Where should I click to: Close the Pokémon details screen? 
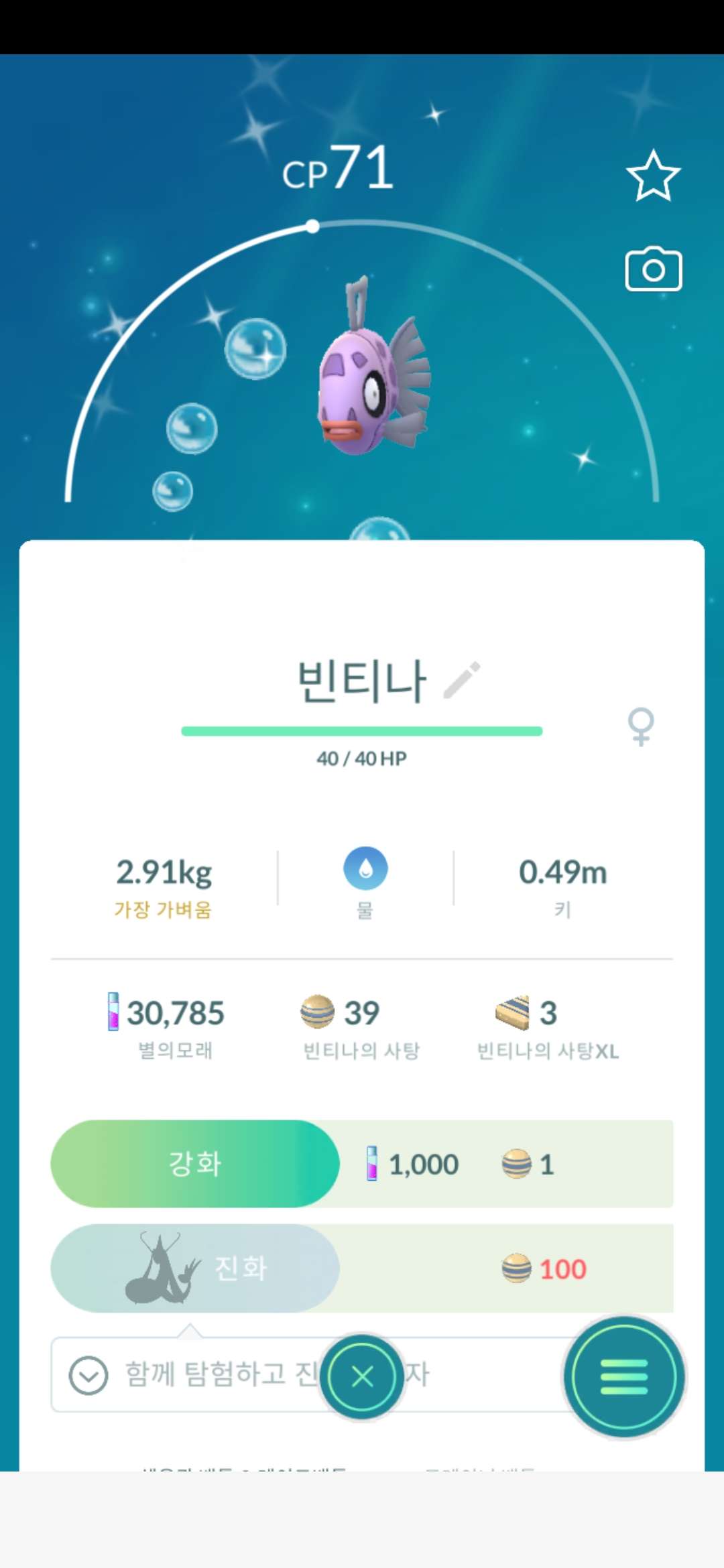click(362, 1377)
